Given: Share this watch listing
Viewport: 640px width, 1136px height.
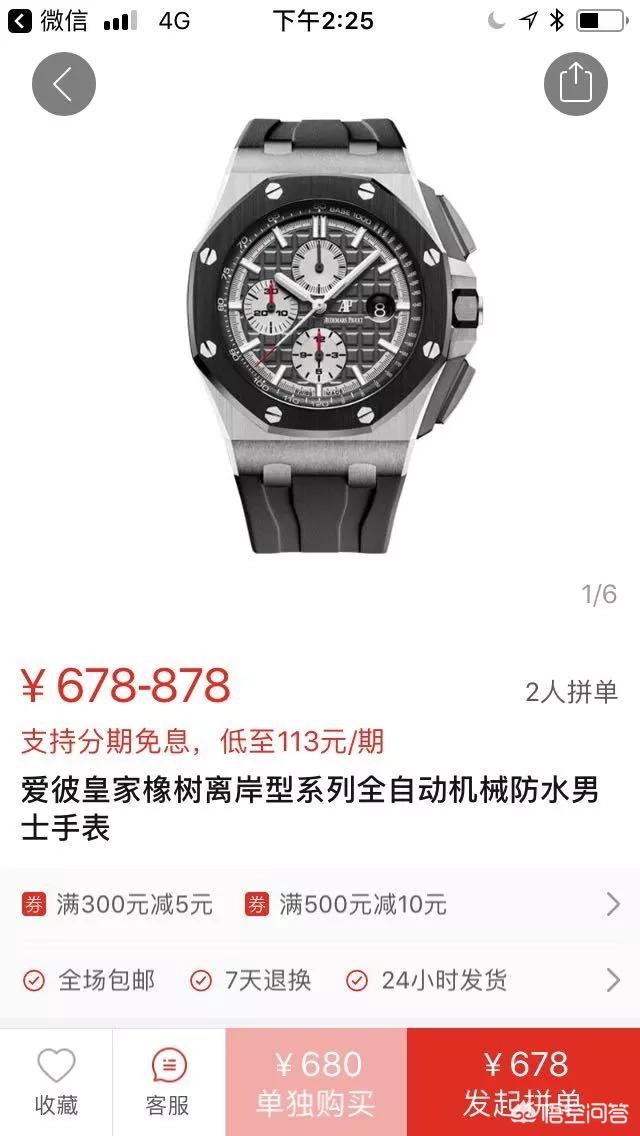Looking at the screenshot, I should pos(576,84).
